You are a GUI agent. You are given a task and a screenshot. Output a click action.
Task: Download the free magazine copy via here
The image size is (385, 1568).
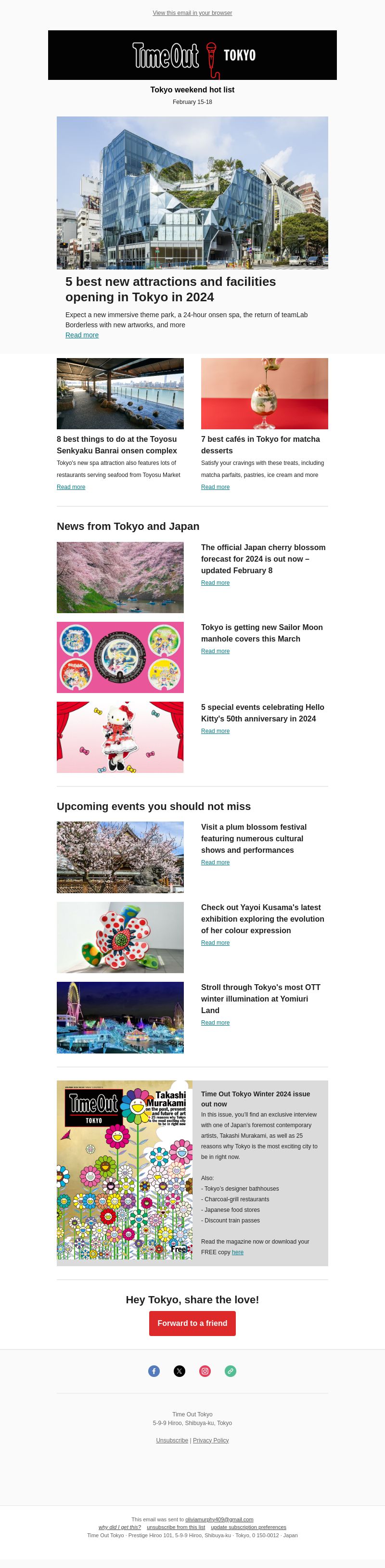pyautogui.click(x=237, y=1251)
